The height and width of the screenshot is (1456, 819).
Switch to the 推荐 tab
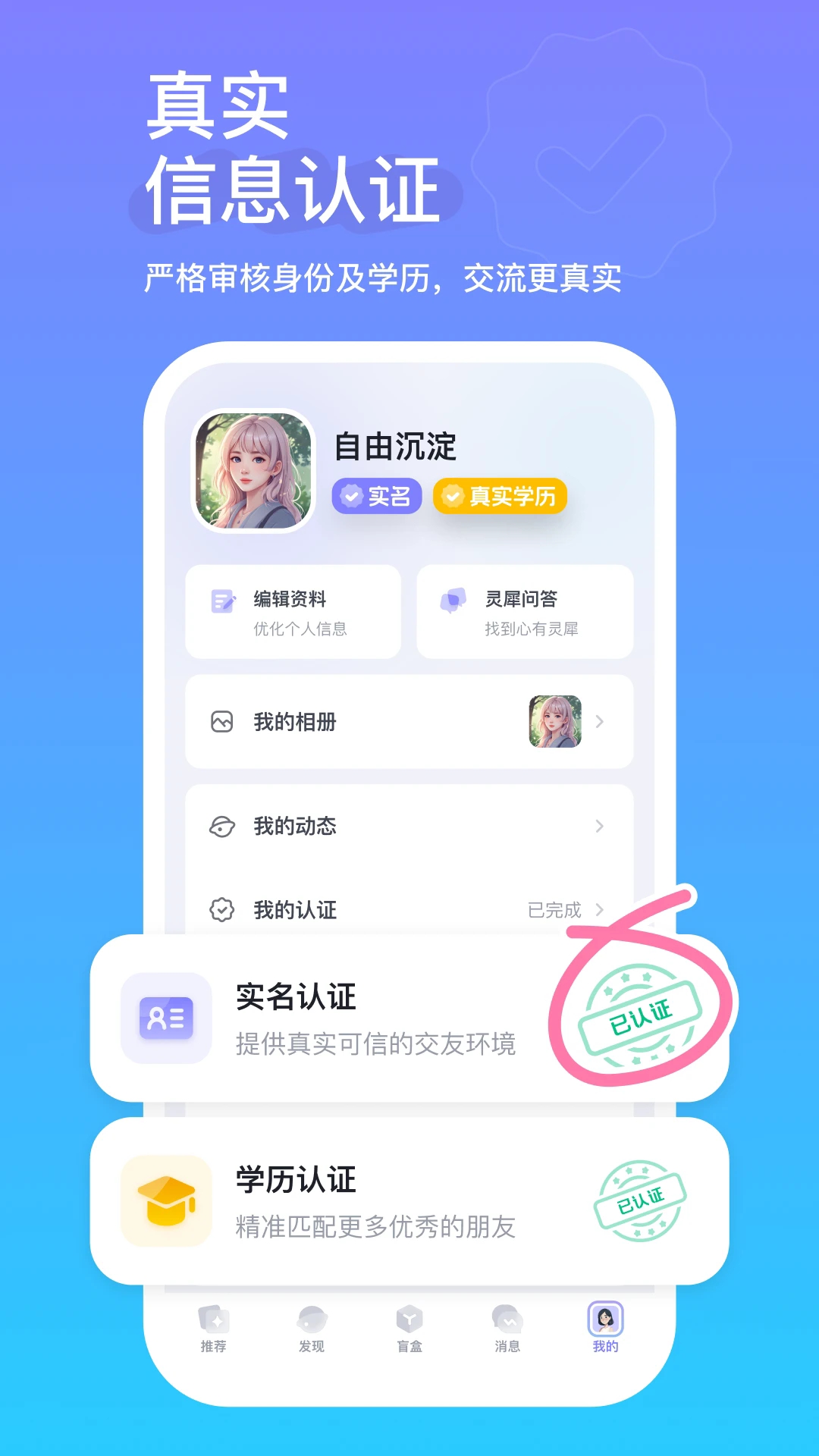pyautogui.click(x=215, y=1319)
